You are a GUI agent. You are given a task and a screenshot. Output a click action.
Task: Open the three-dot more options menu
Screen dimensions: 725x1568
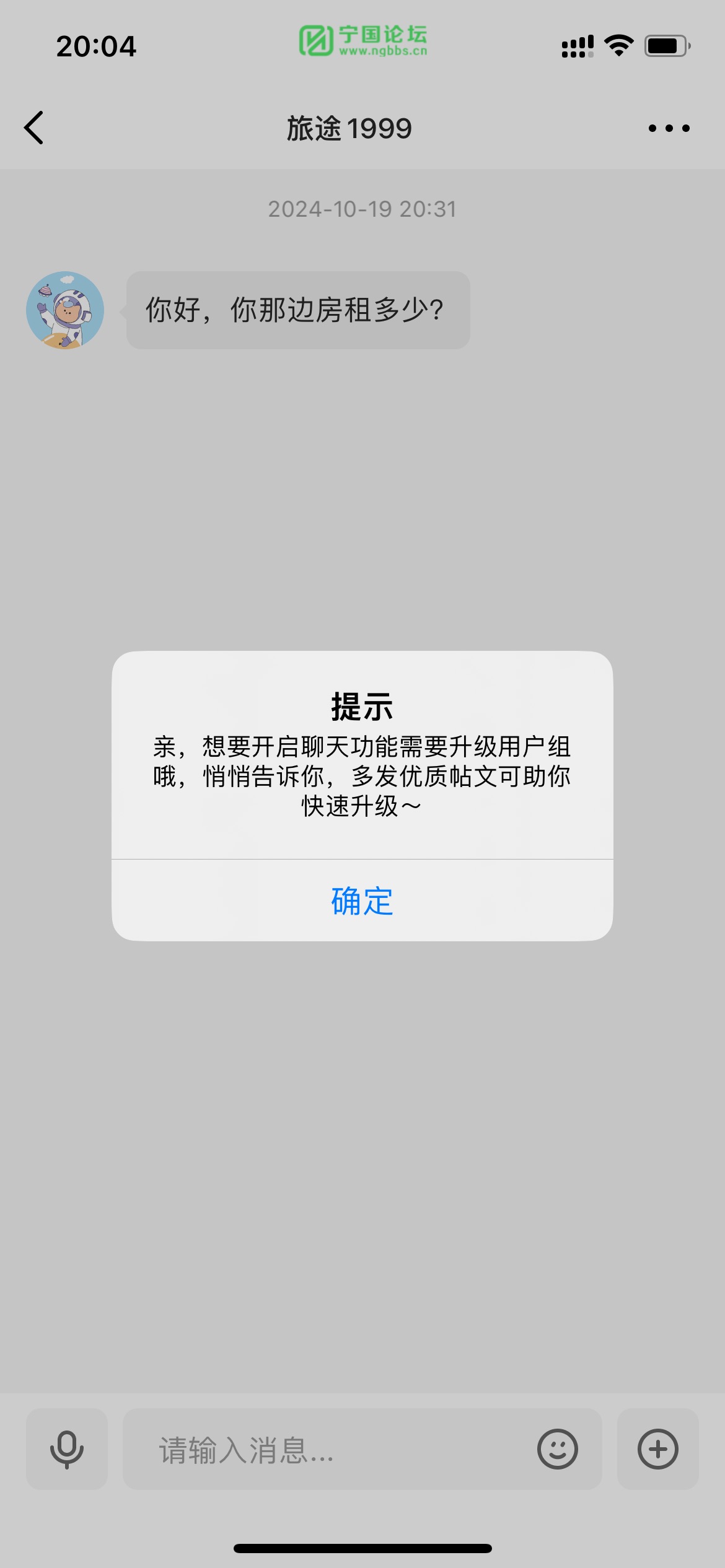point(669,128)
